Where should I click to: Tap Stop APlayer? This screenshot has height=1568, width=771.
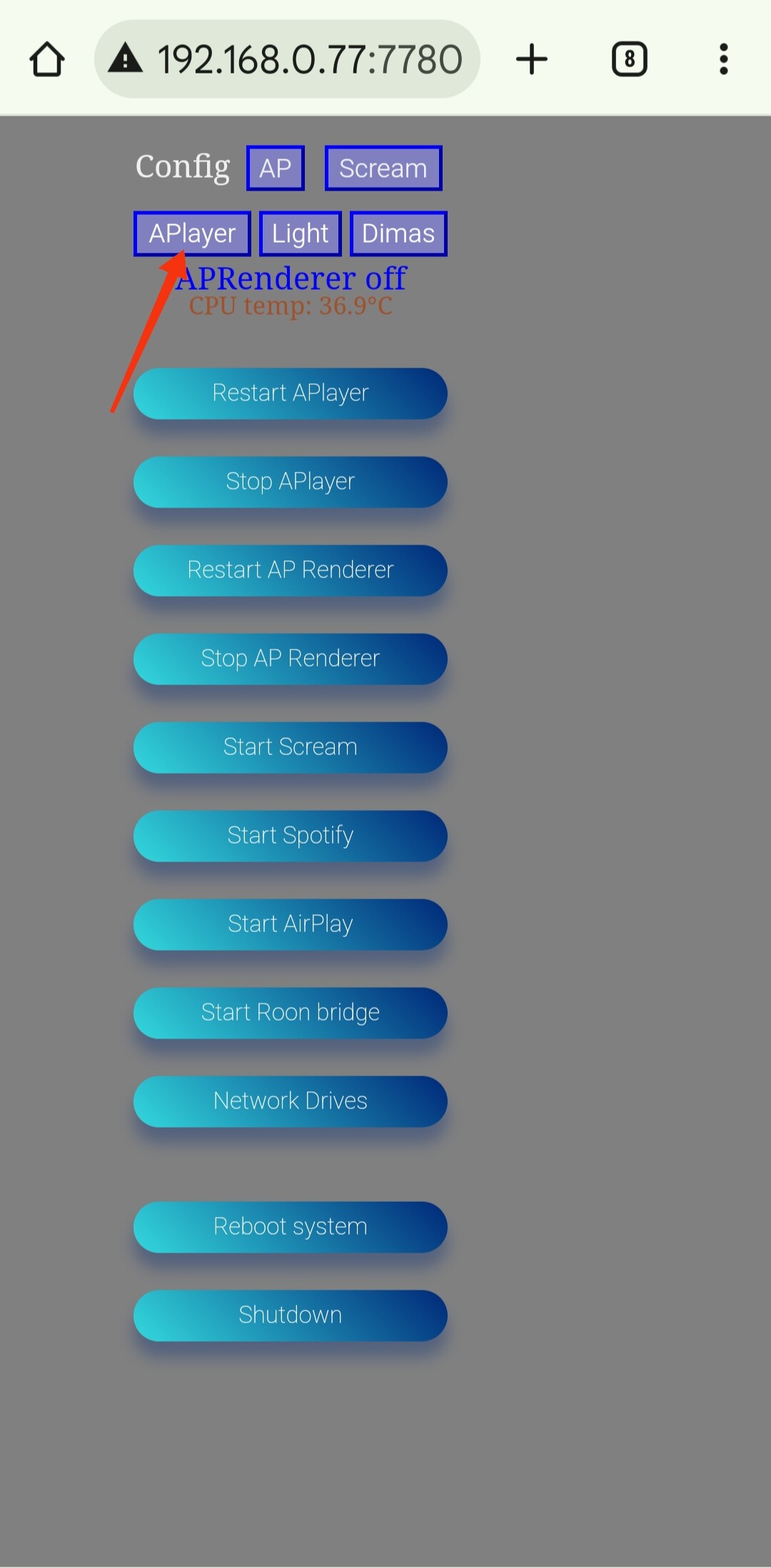coord(290,482)
